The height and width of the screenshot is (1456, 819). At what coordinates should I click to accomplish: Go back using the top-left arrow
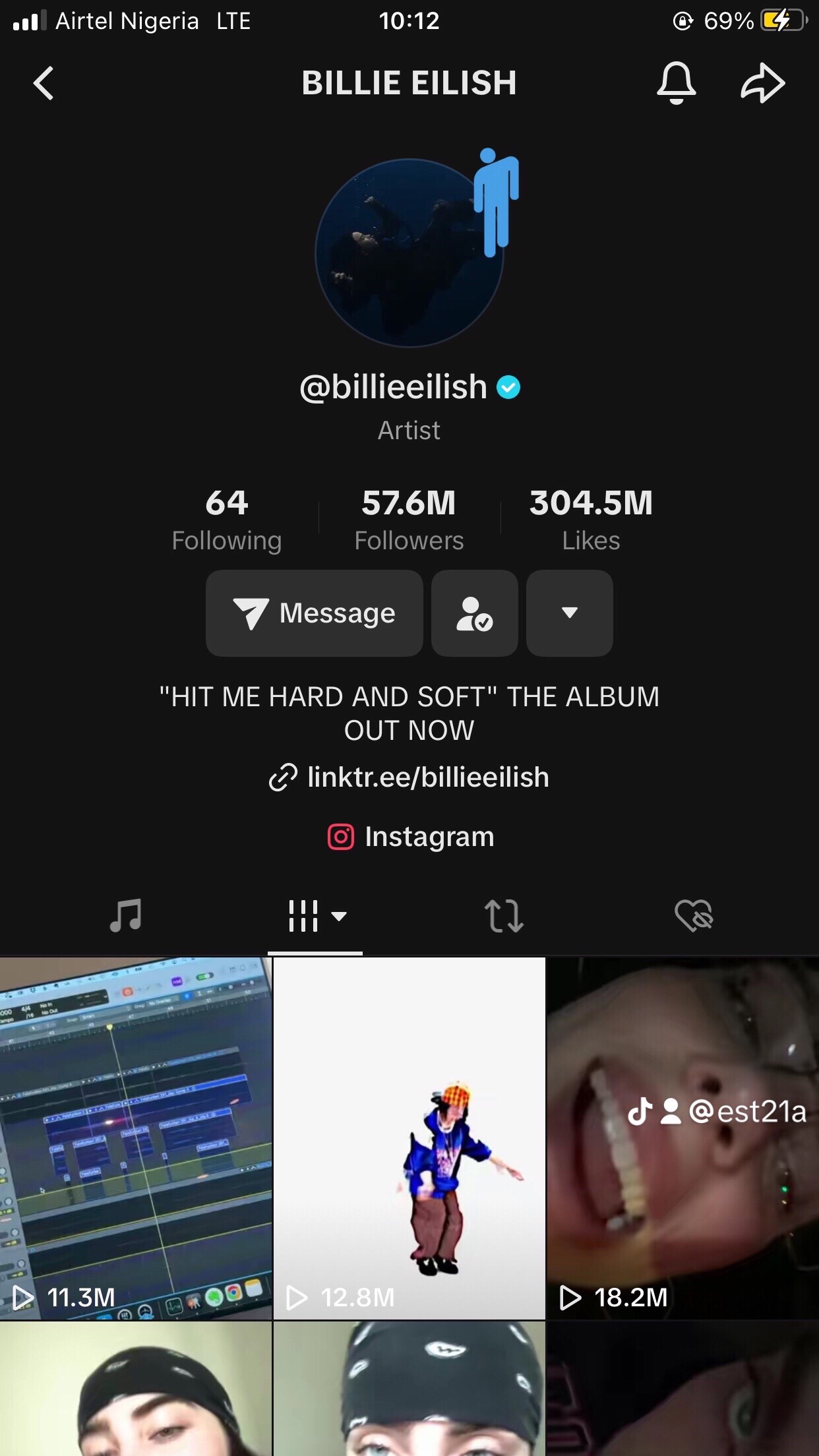point(44,83)
